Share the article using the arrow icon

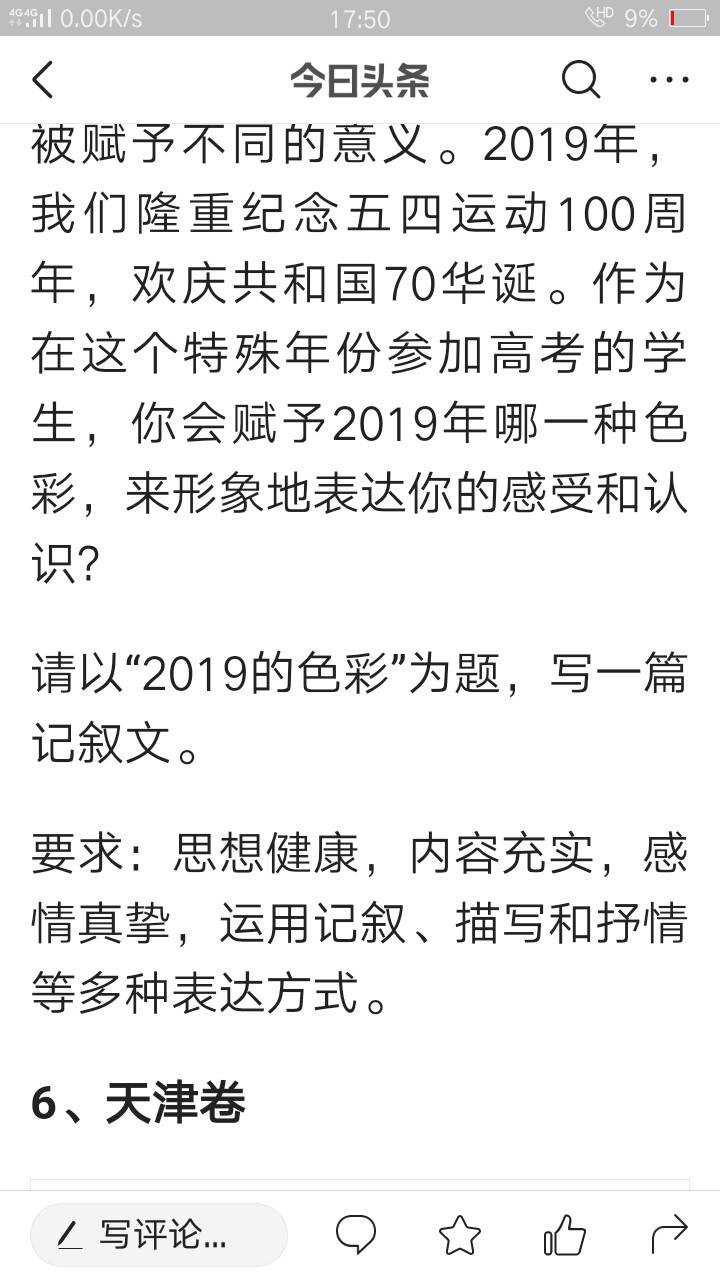pyautogui.click(x=669, y=1235)
